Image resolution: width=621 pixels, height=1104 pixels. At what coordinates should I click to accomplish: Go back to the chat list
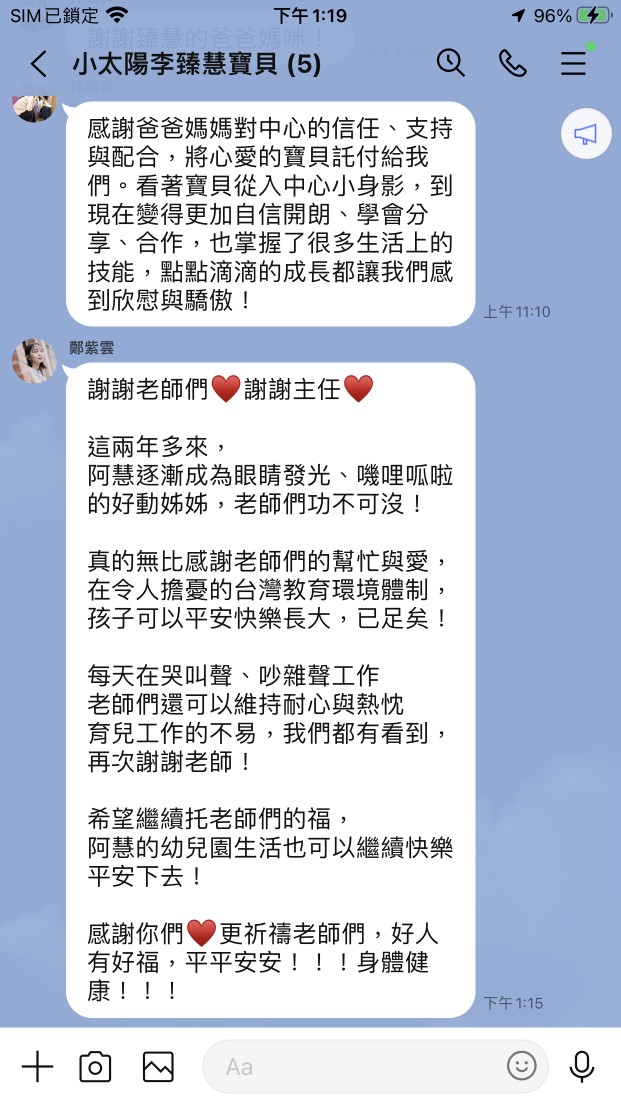pos(39,64)
